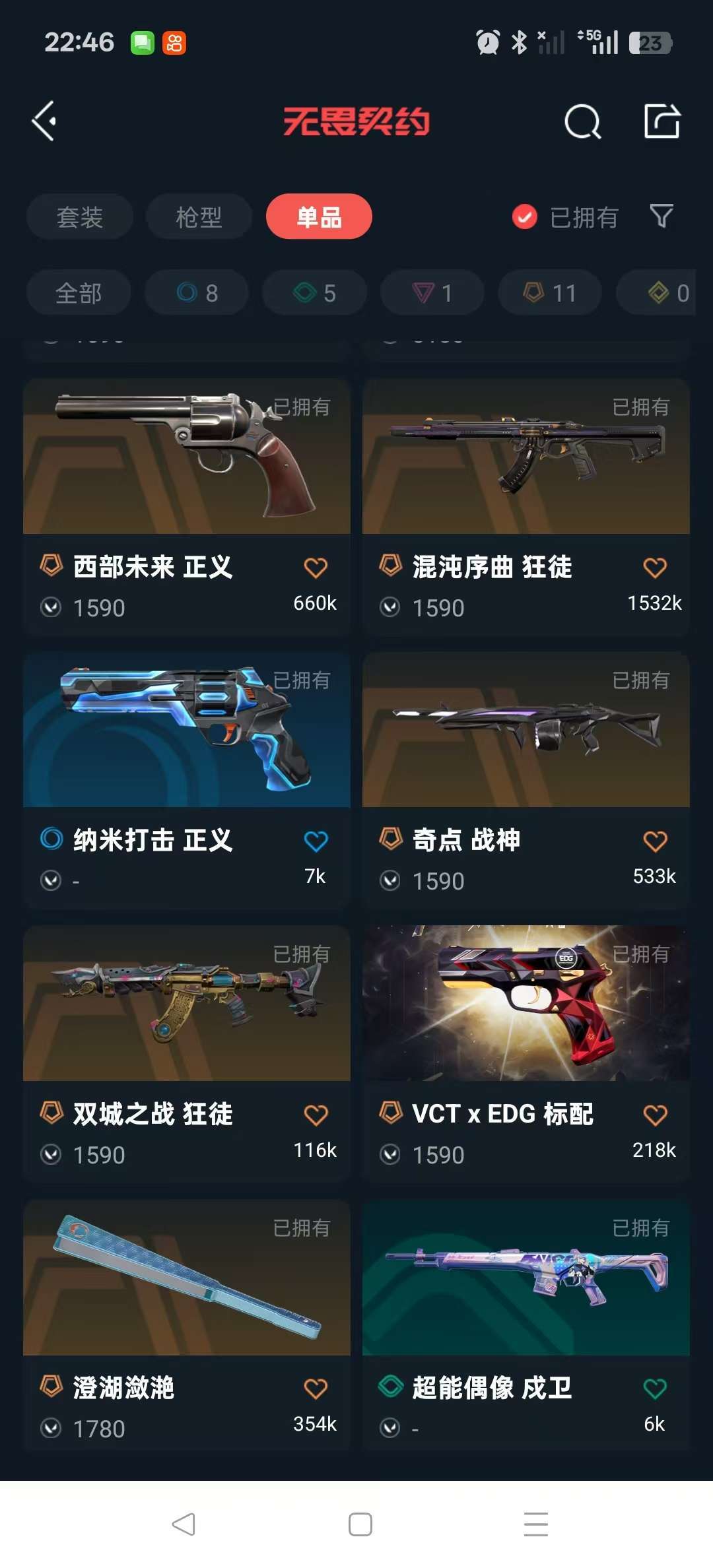Screen dimensions: 713x1568
Task: Open the 西部未来 正义 skin card
Action: 187,507
